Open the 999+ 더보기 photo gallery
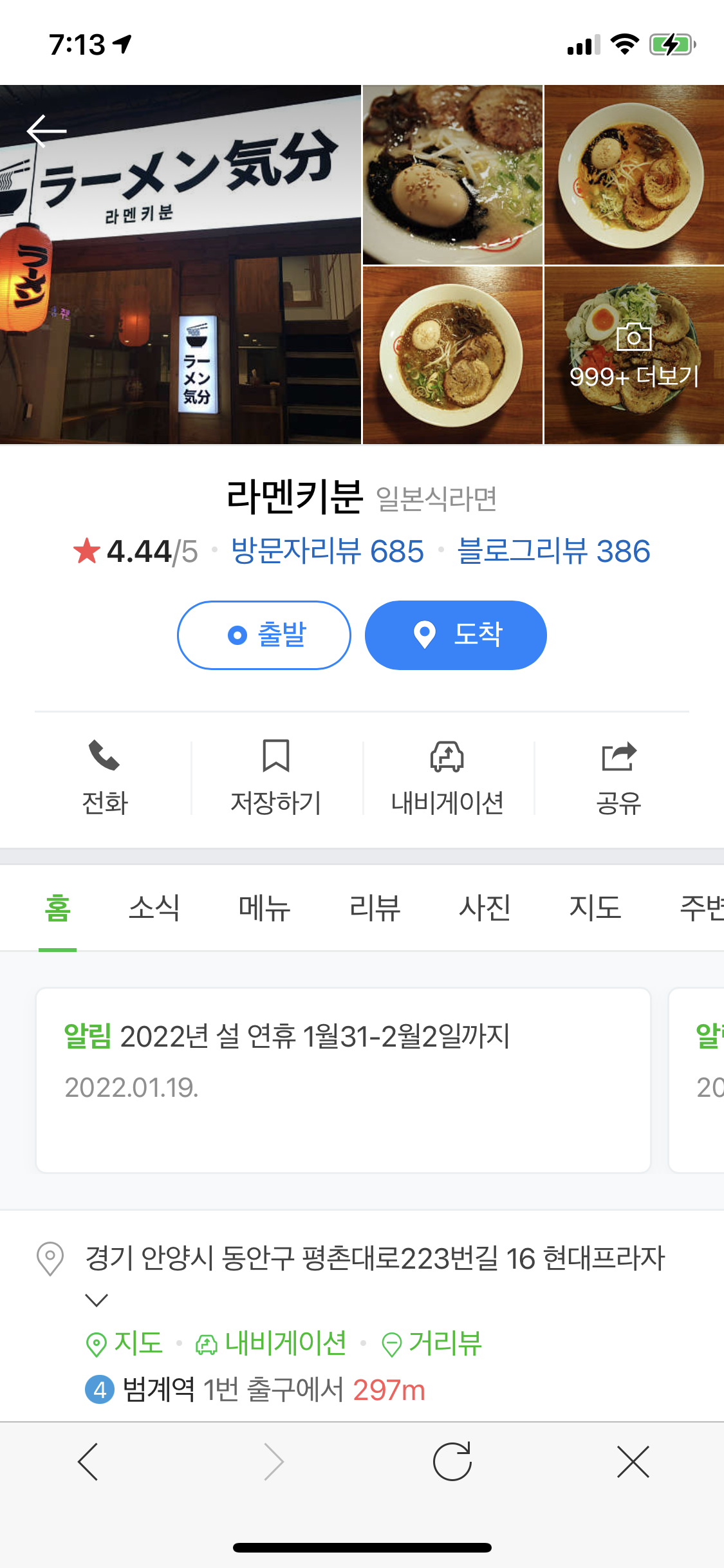Image resolution: width=724 pixels, height=1568 pixels. (x=634, y=355)
